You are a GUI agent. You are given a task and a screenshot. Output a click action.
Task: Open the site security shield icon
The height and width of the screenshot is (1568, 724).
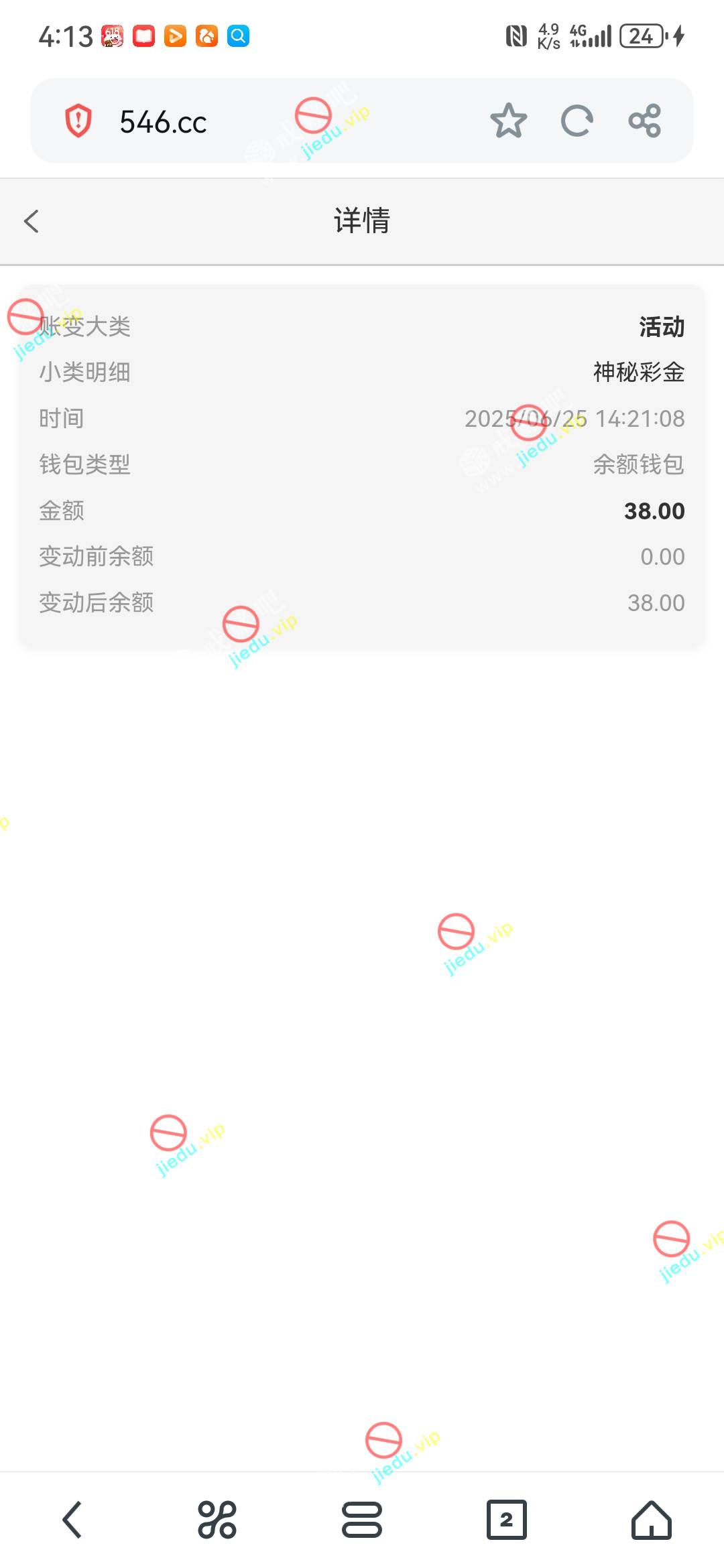point(78,121)
